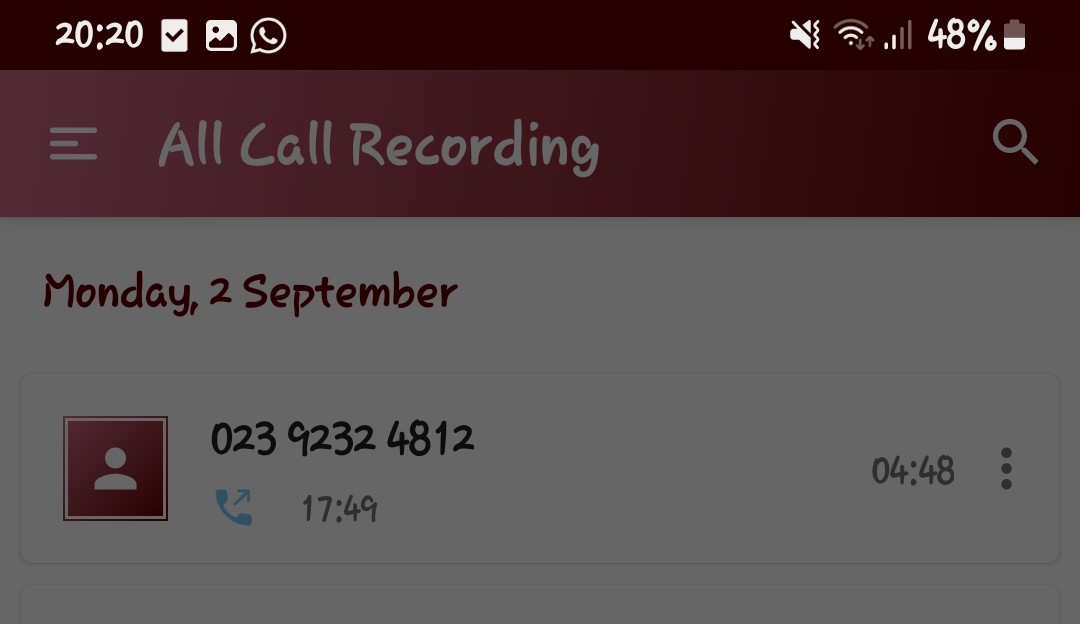Search the call recordings
This screenshot has width=1080, height=624.
tap(1014, 143)
